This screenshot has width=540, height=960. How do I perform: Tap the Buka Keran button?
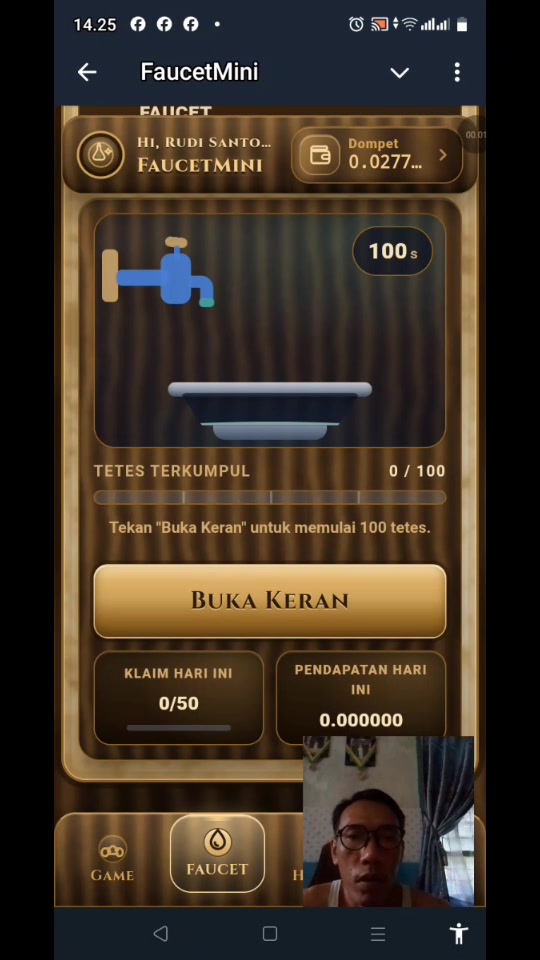pyautogui.click(x=270, y=601)
